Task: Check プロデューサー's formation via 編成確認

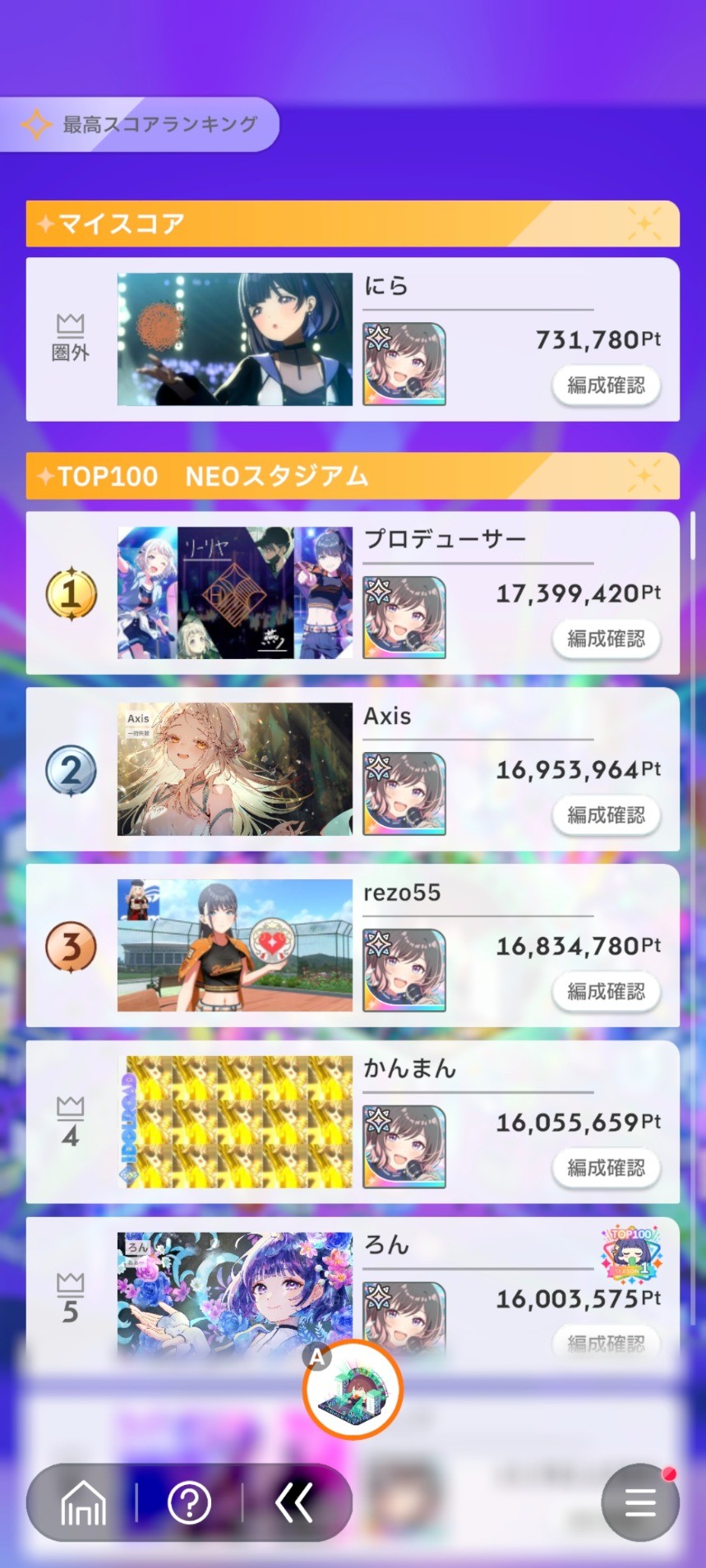Action: pyautogui.click(x=606, y=638)
